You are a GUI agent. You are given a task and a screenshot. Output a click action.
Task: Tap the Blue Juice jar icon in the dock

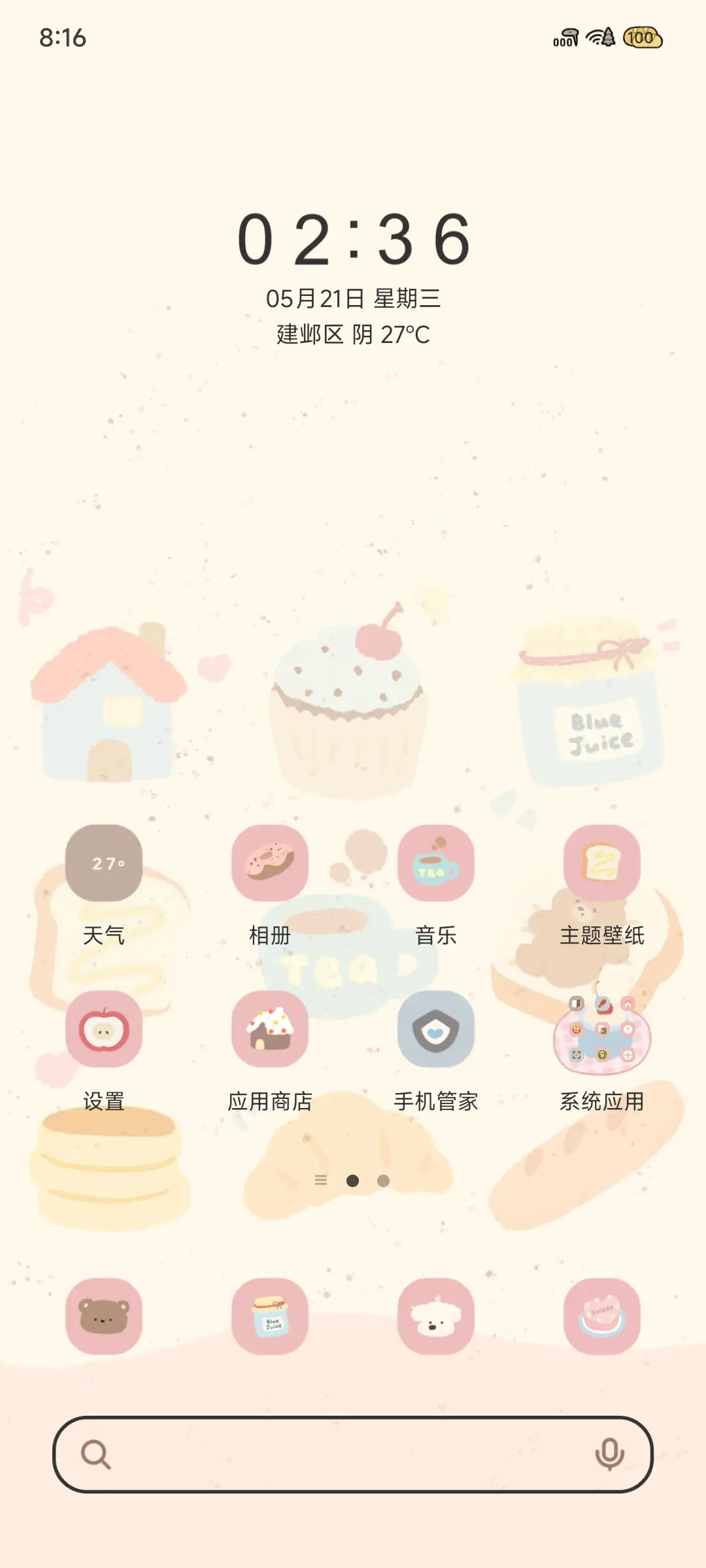click(x=269, y=1316)
